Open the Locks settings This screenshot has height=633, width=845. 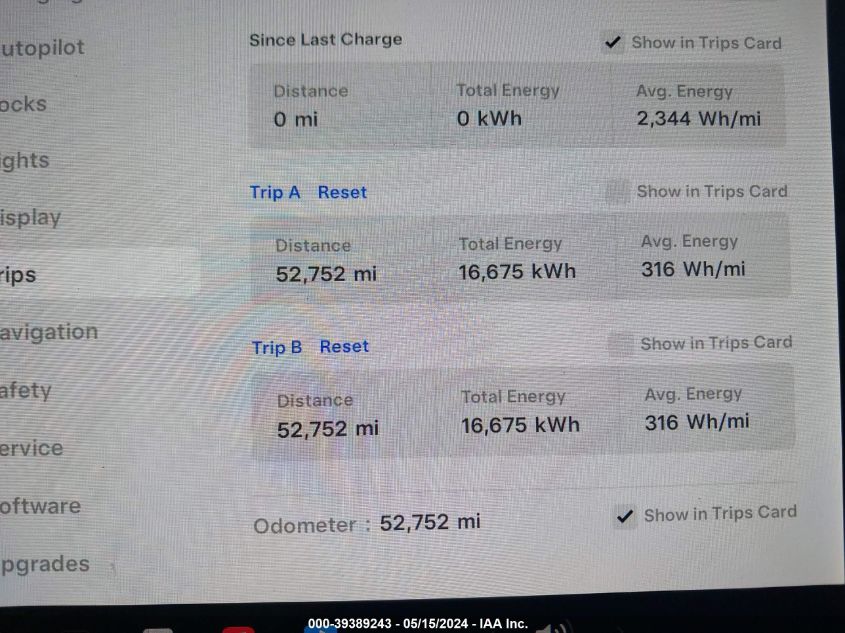24,103
